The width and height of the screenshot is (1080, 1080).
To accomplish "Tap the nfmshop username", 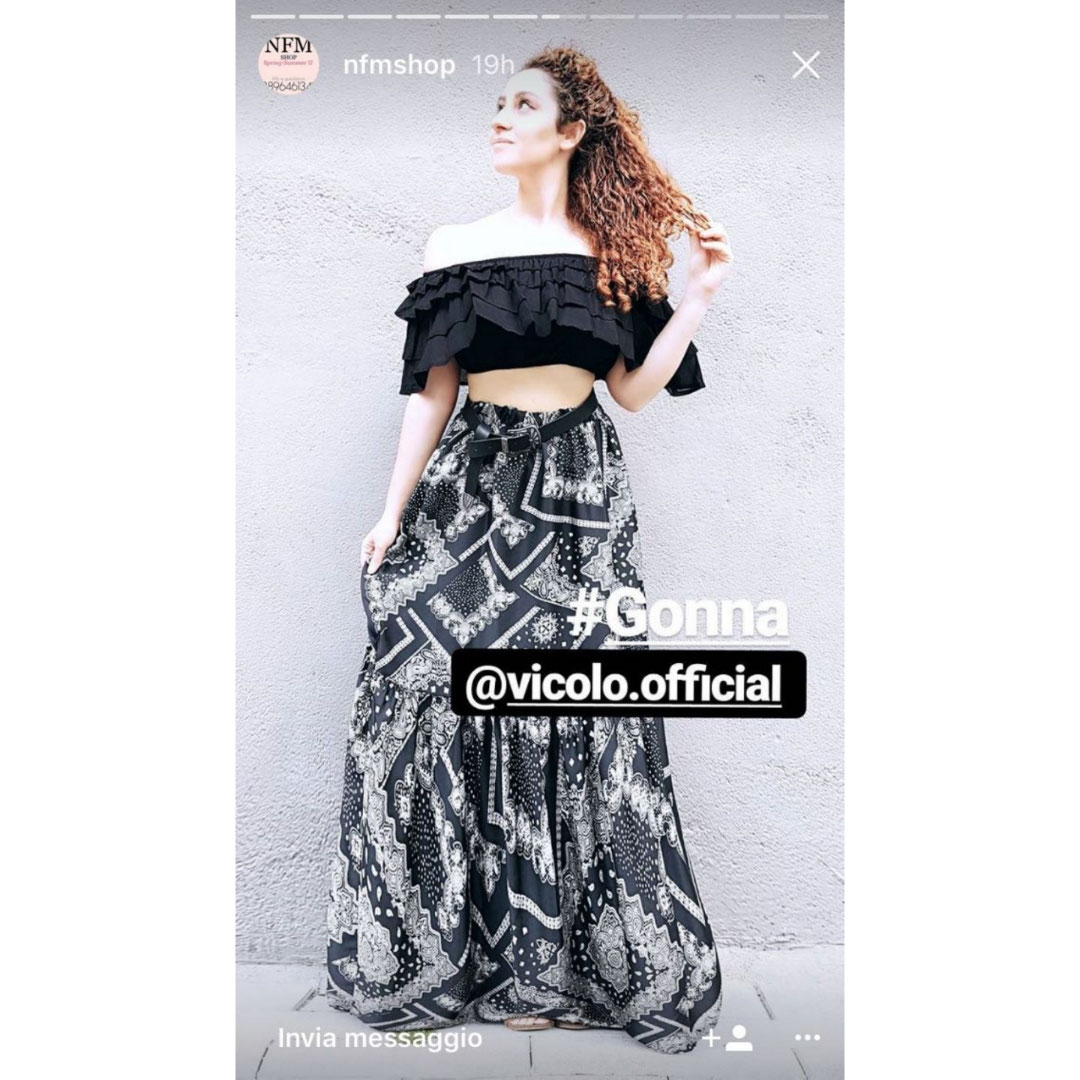I will [395, 67].
